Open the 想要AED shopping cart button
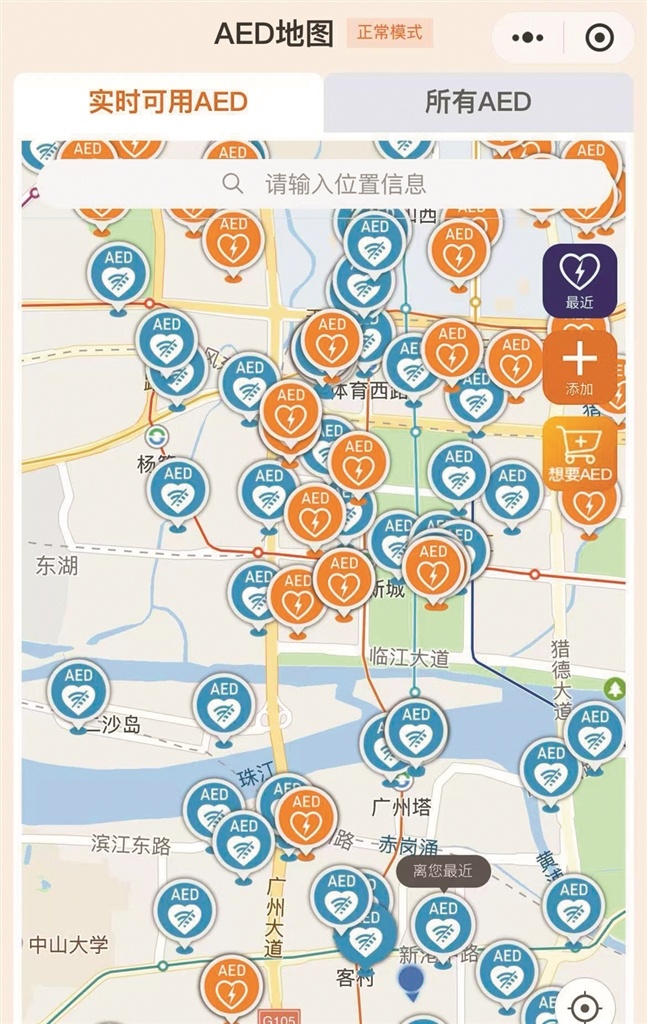This screenshot has width=647, height=1024. tap(579, 453)
